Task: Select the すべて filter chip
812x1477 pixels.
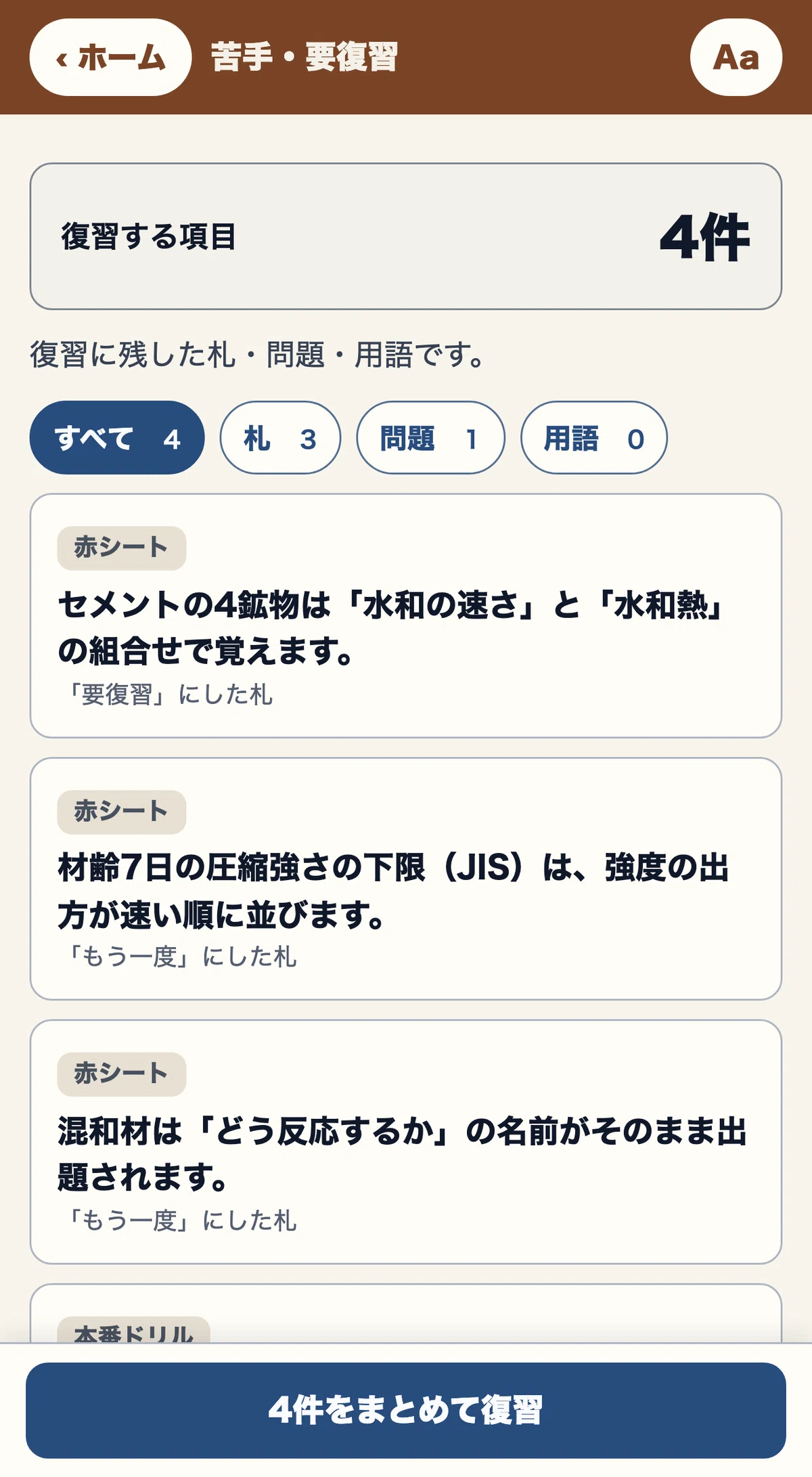Action: (117, 438)
